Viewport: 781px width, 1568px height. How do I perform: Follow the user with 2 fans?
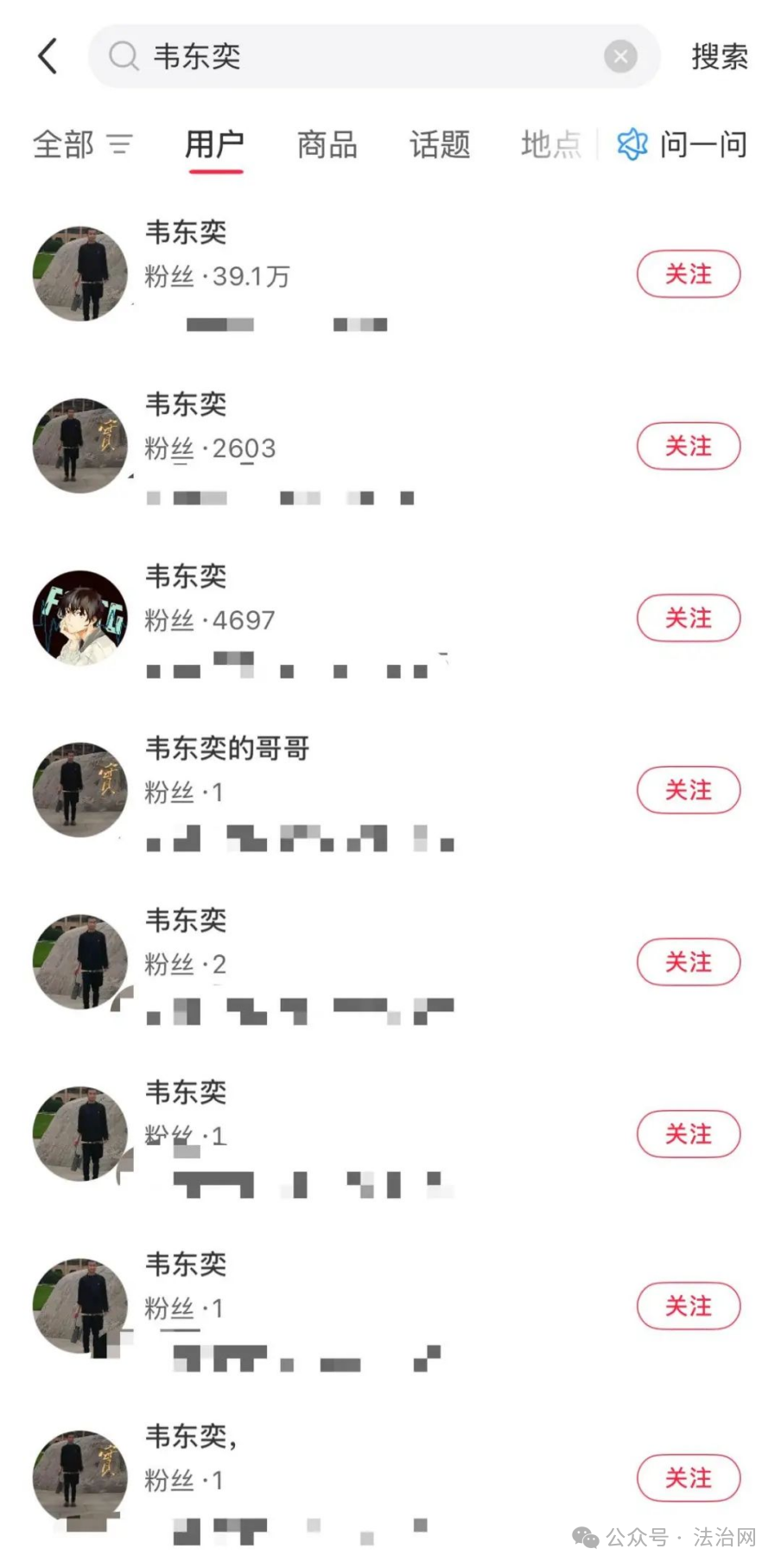[689, 962]
